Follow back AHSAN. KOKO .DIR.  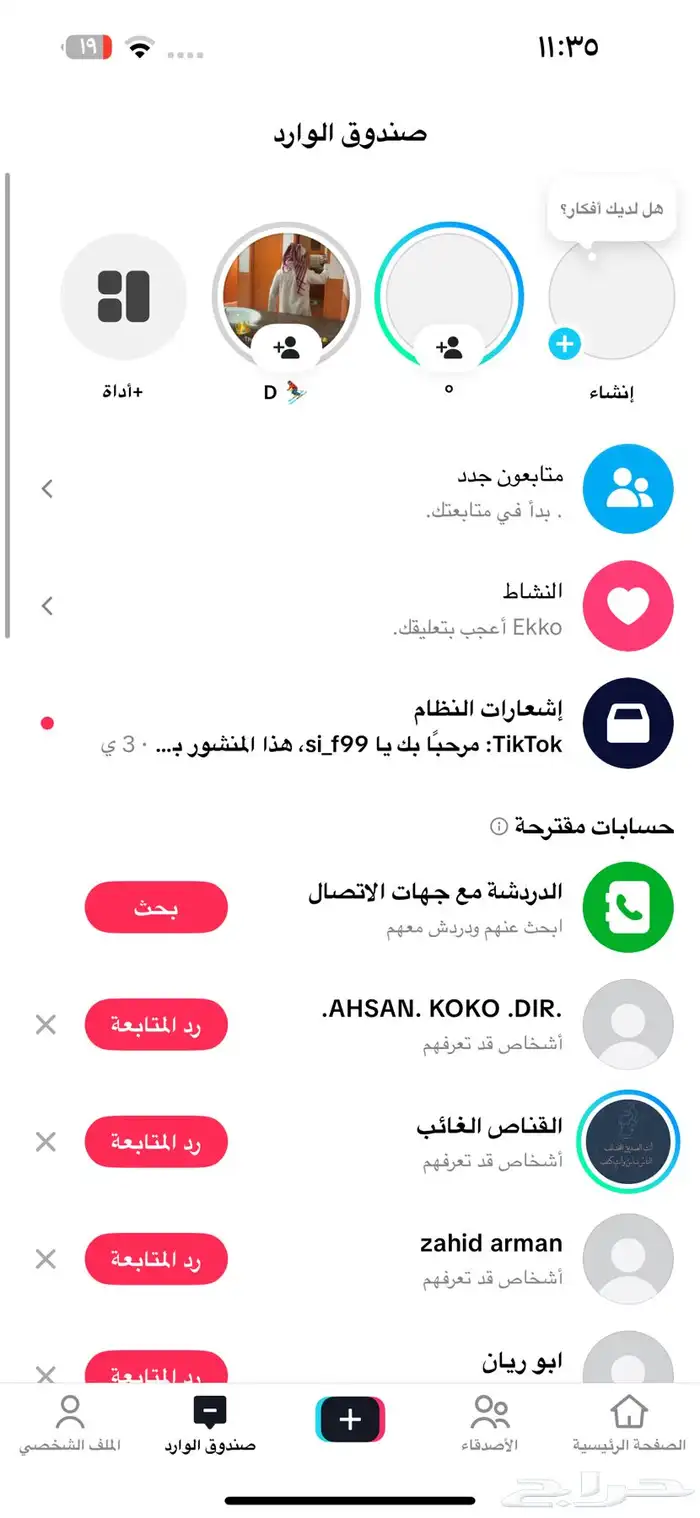coord(156,1024)
